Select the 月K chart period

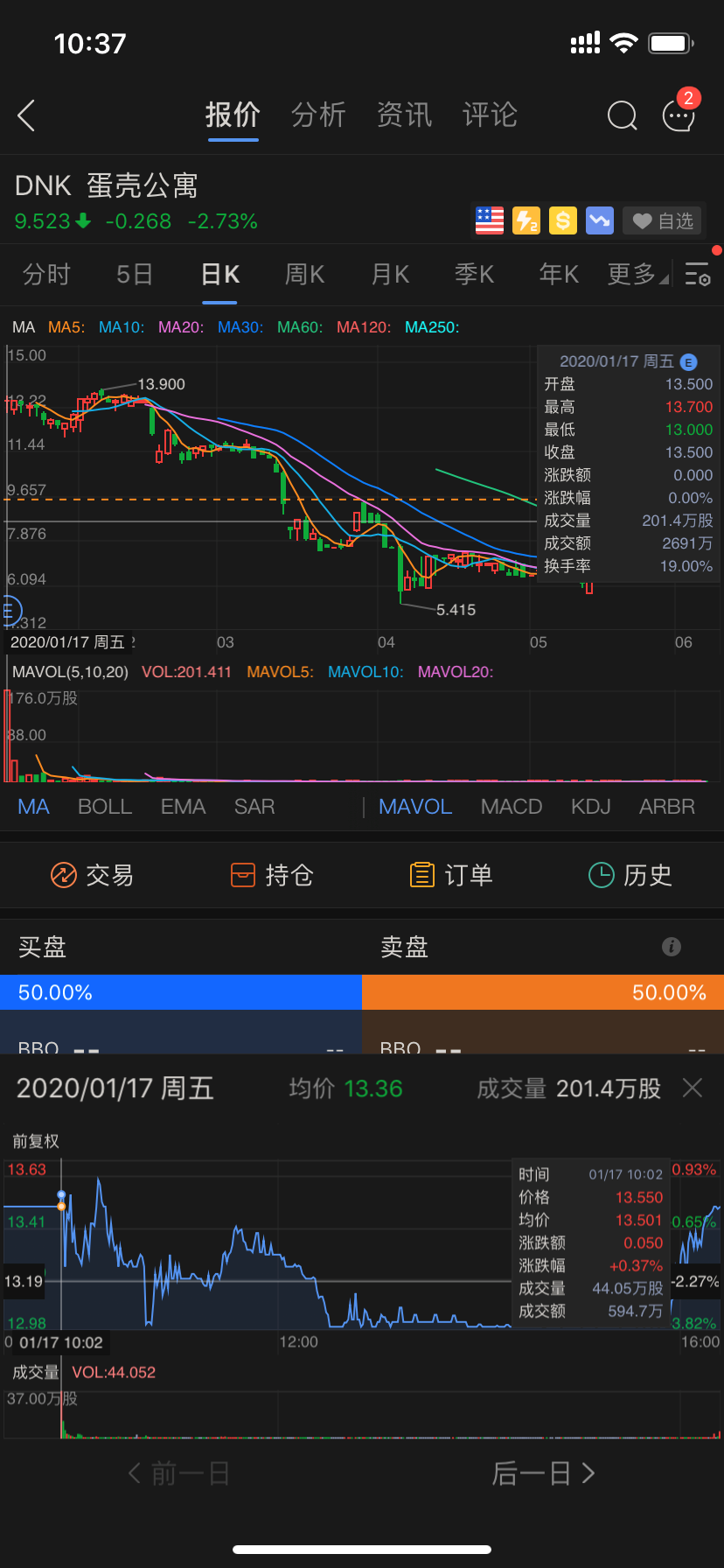pyautogui.click(x=390, y=275)
